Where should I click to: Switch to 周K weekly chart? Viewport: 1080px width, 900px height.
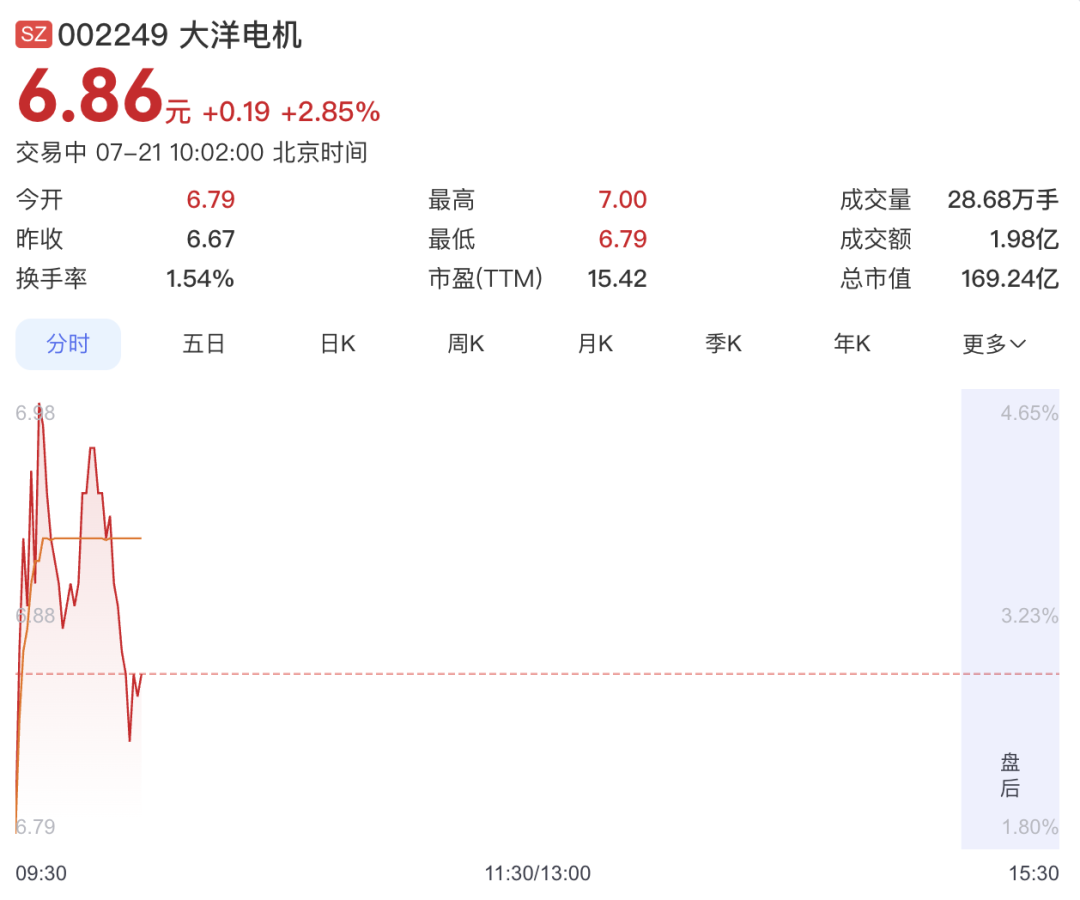(x=466, y=344)
